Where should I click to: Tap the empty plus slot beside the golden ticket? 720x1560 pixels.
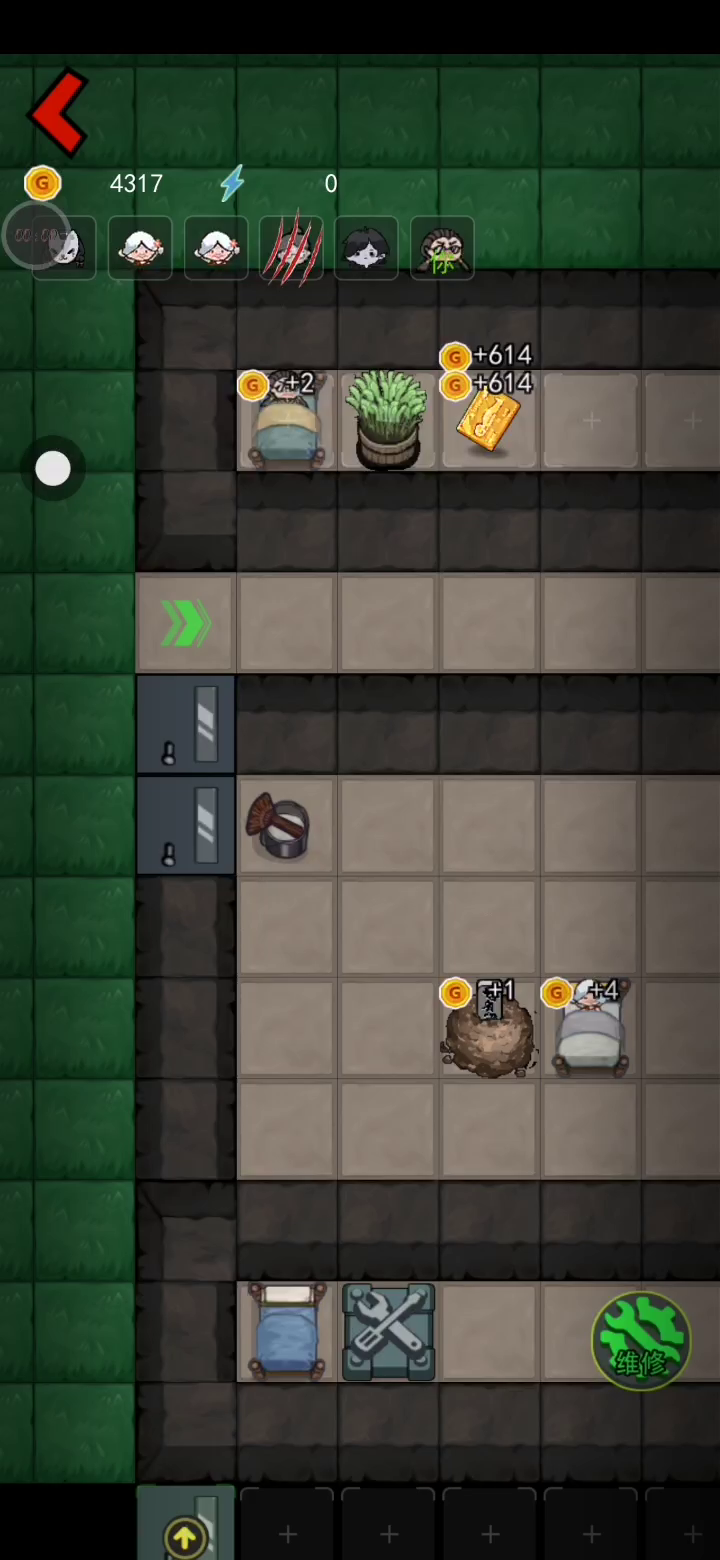(591, 421)
